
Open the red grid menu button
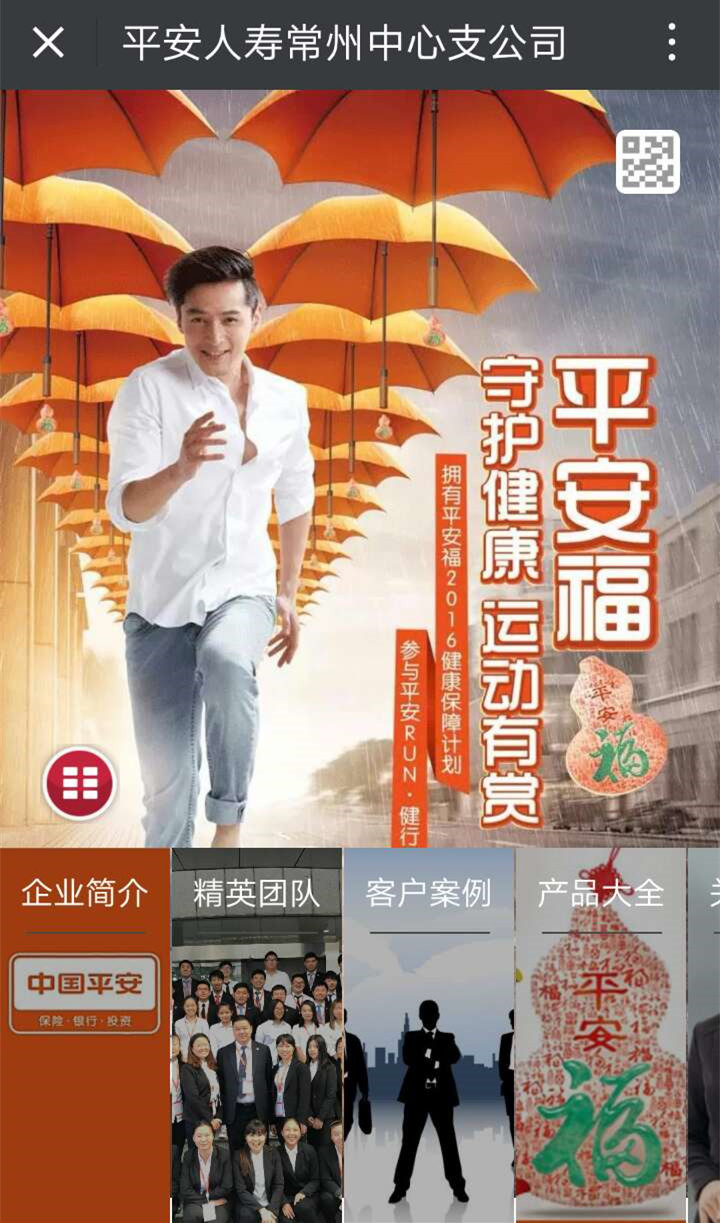(x=79, y=783)
